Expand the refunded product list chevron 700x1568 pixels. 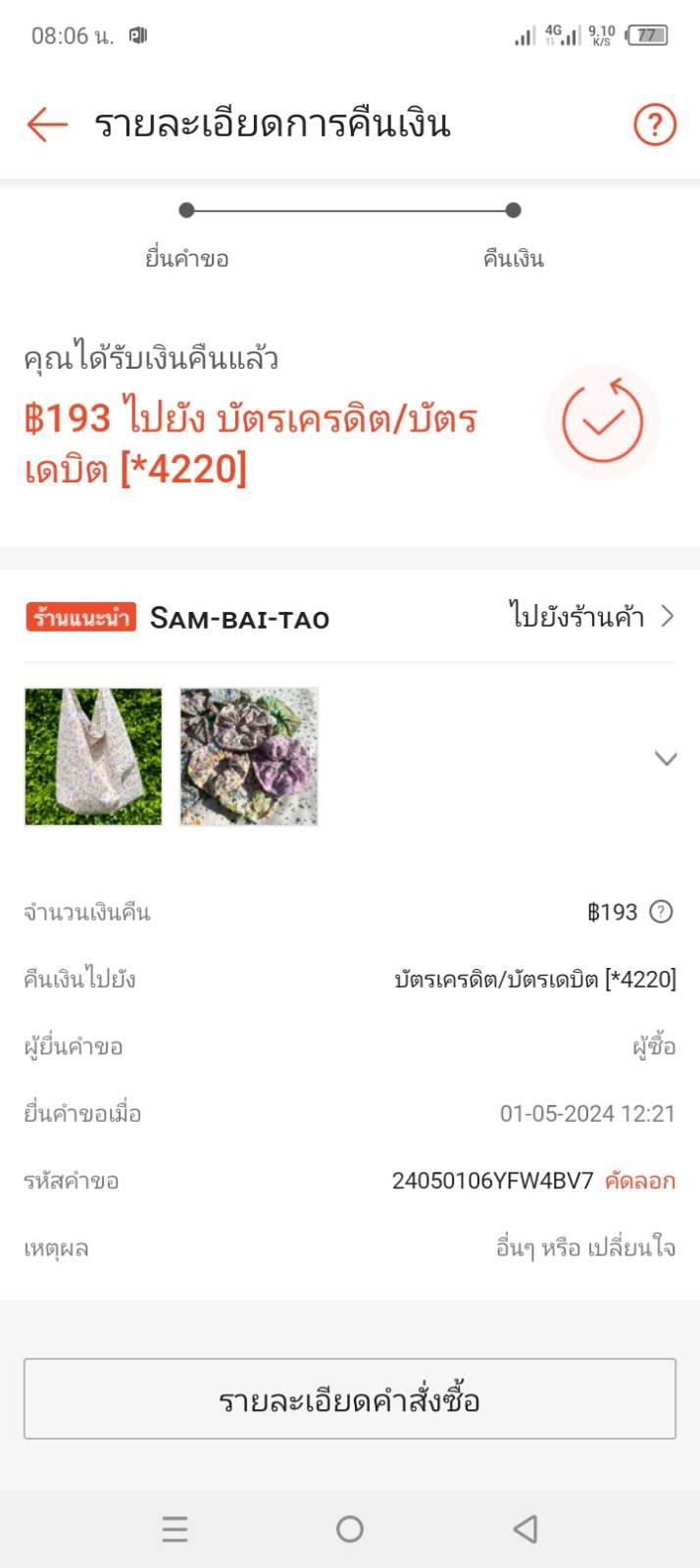point(666,758)
